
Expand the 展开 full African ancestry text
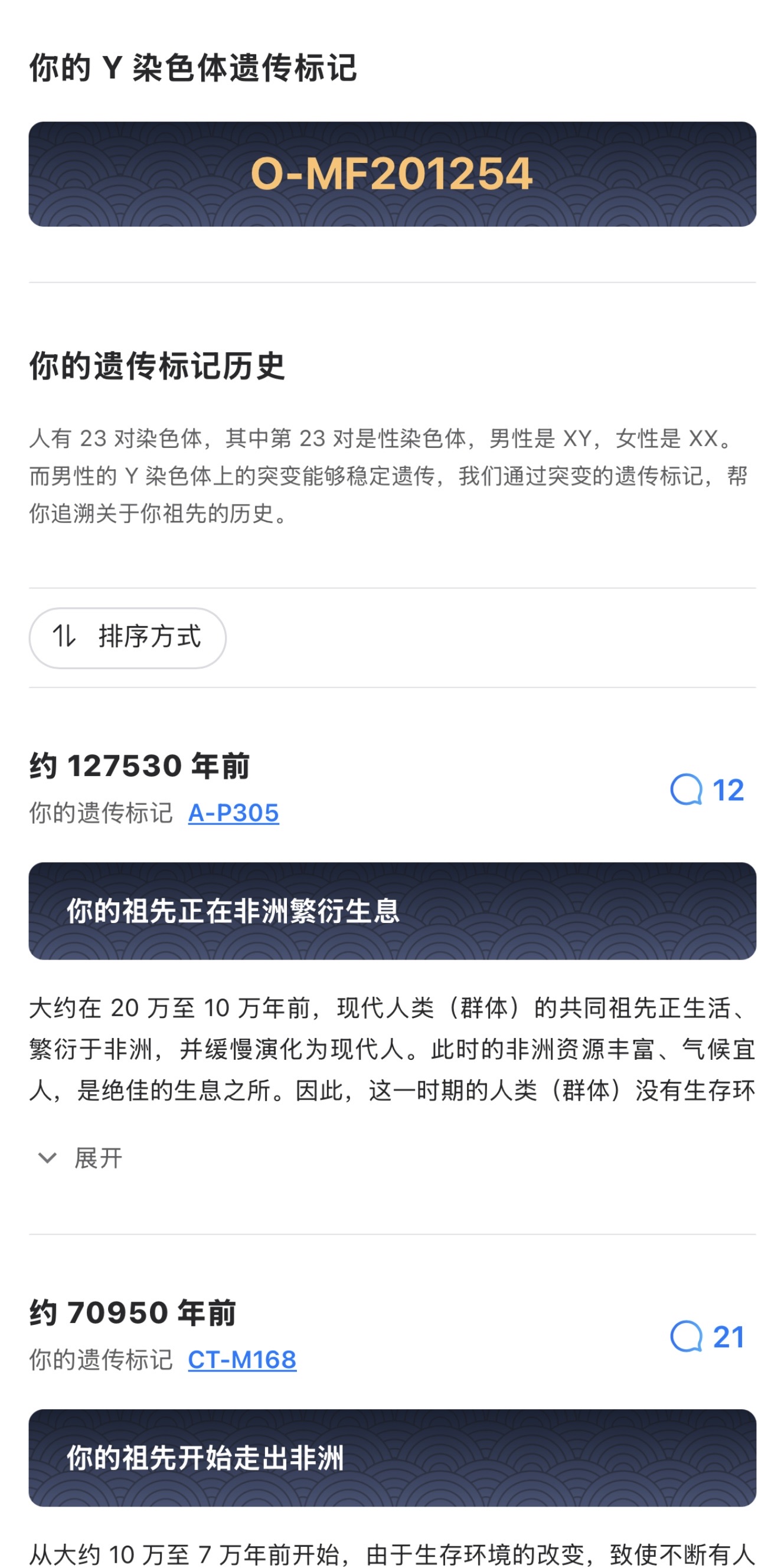click(x=80, y=1158)
